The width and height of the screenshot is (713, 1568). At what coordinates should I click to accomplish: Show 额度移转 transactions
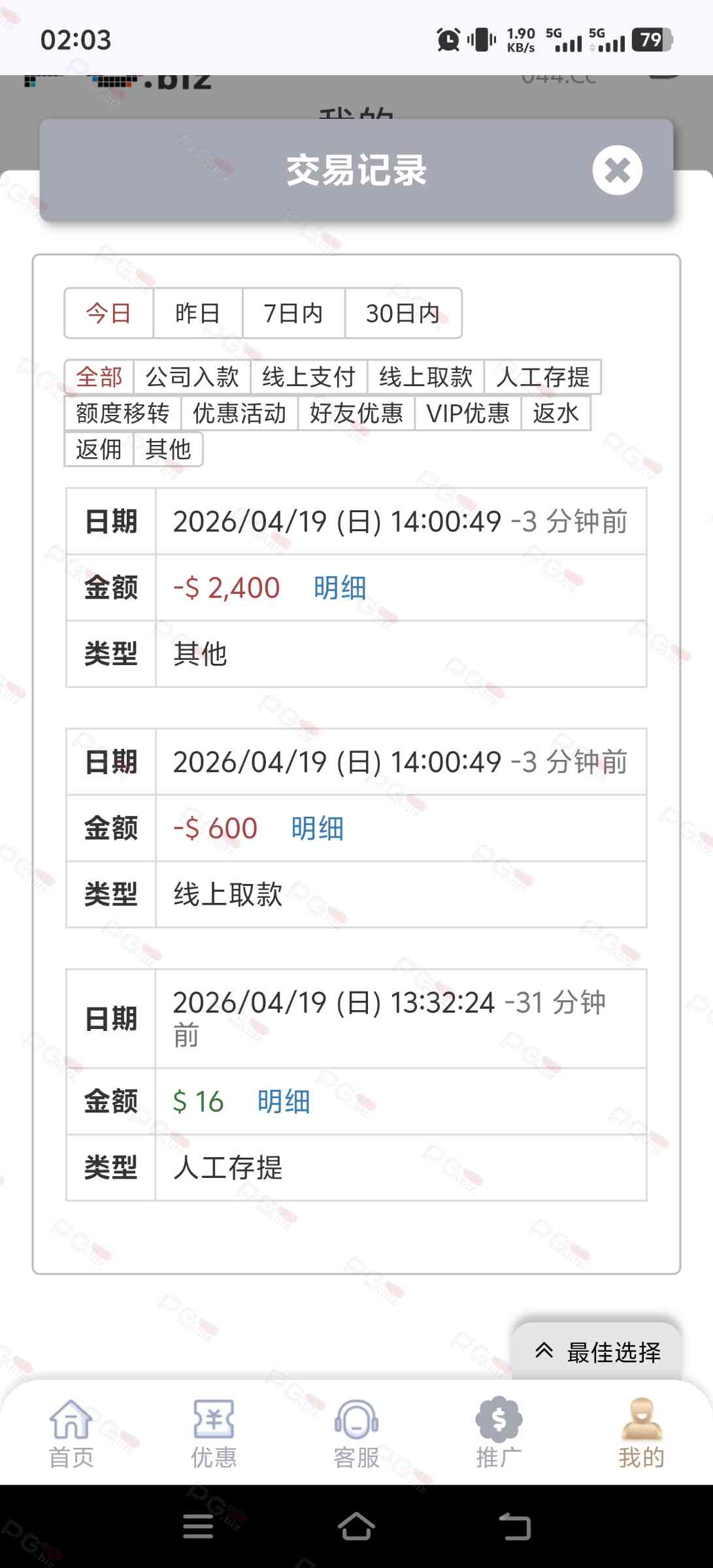(122, 413)
